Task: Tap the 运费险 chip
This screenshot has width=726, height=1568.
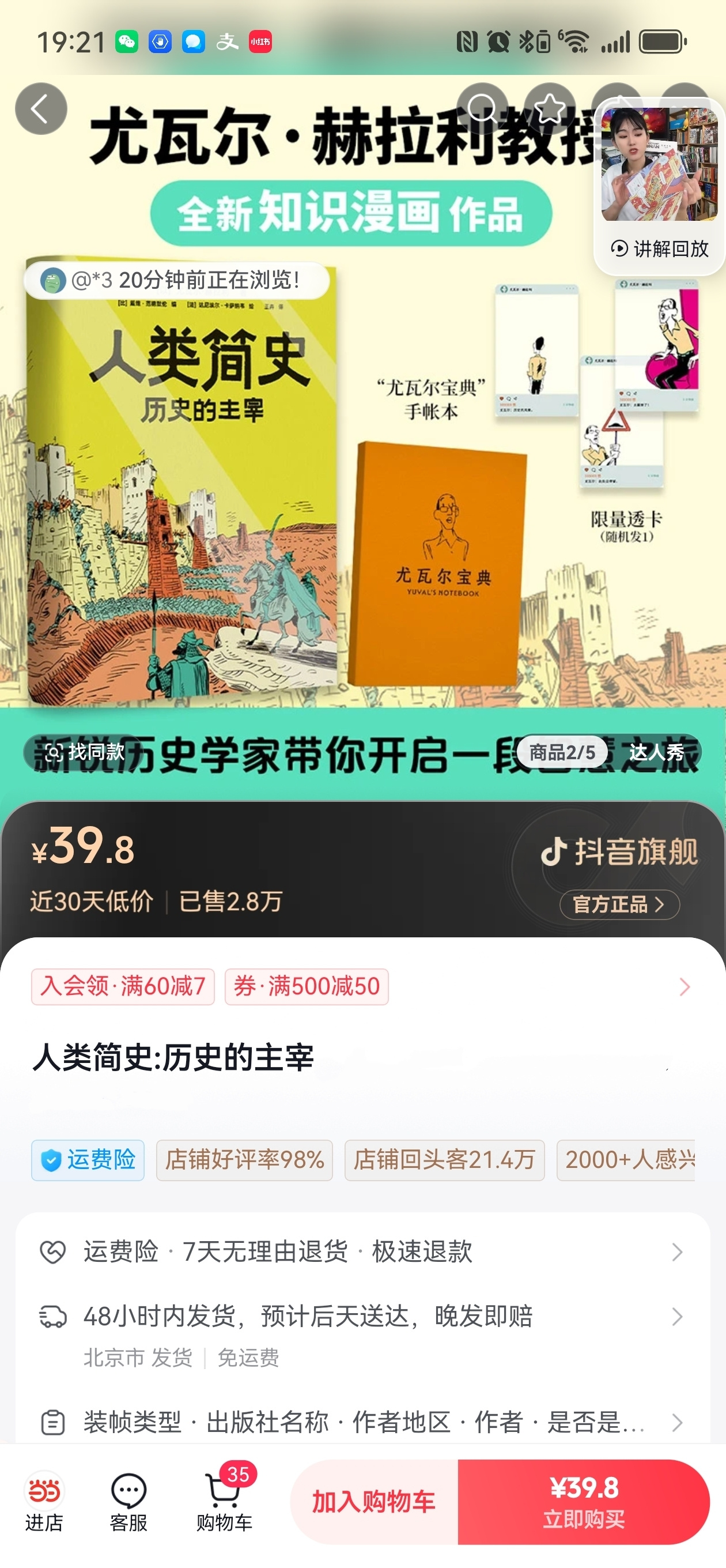Action: click(88, 1159)
